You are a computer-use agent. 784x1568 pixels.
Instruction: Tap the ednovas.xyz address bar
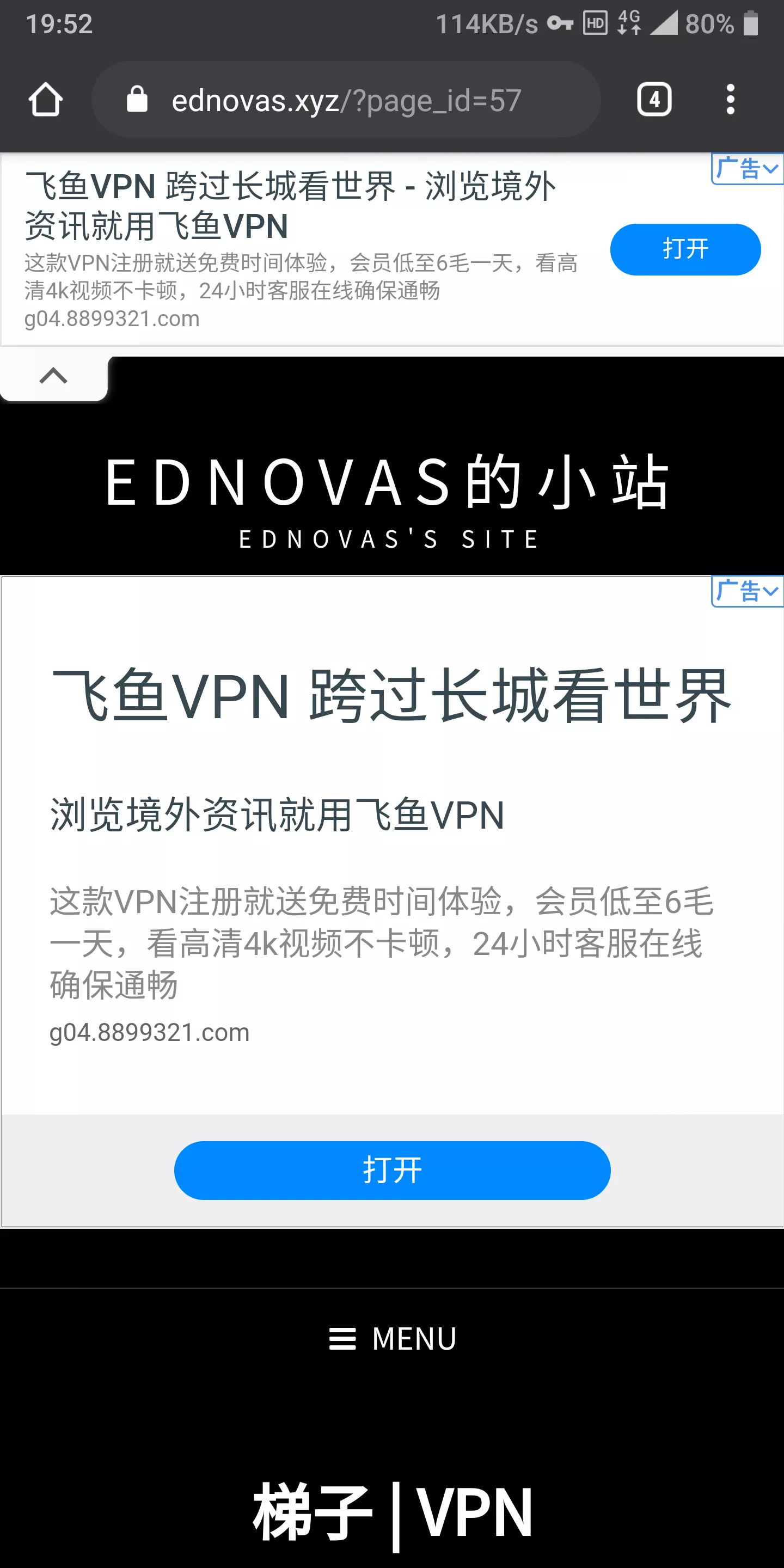[346, 100]
